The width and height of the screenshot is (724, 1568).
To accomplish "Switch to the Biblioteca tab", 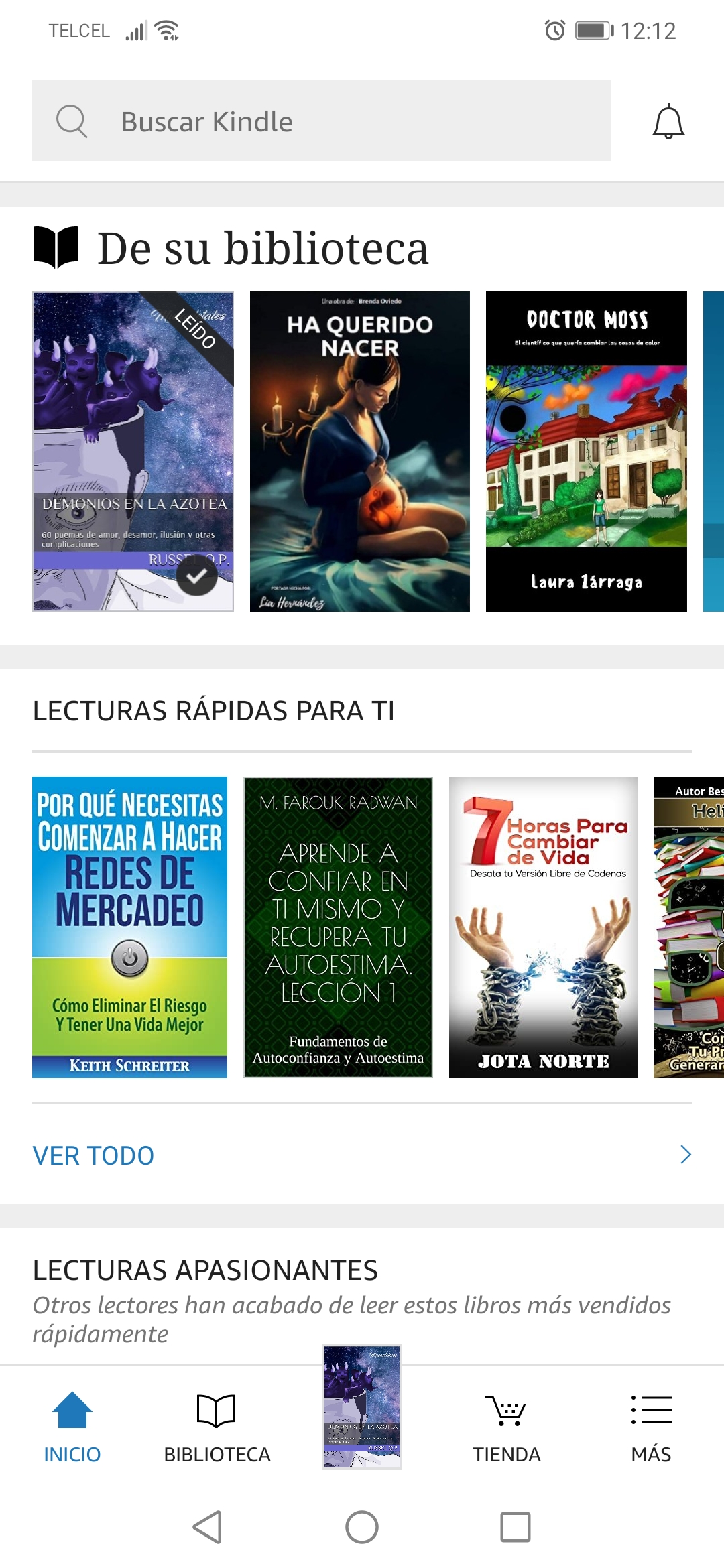I will point(217,1427).
